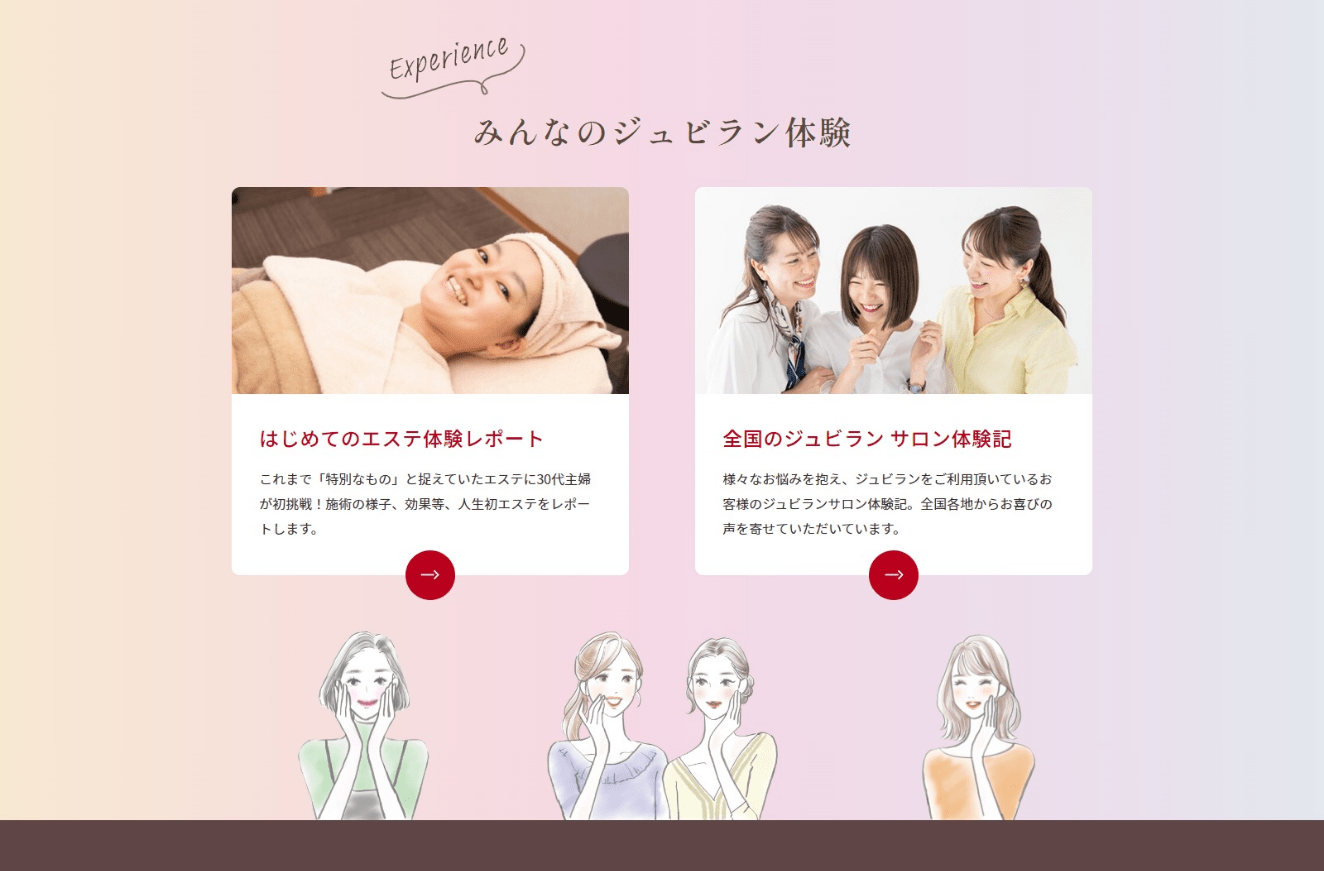The width and height of the screenshot is (1324, 871).
Task: Tap the red arrow under エステ体験レポート
Action: pyautogui.click(x=430, y=575)
